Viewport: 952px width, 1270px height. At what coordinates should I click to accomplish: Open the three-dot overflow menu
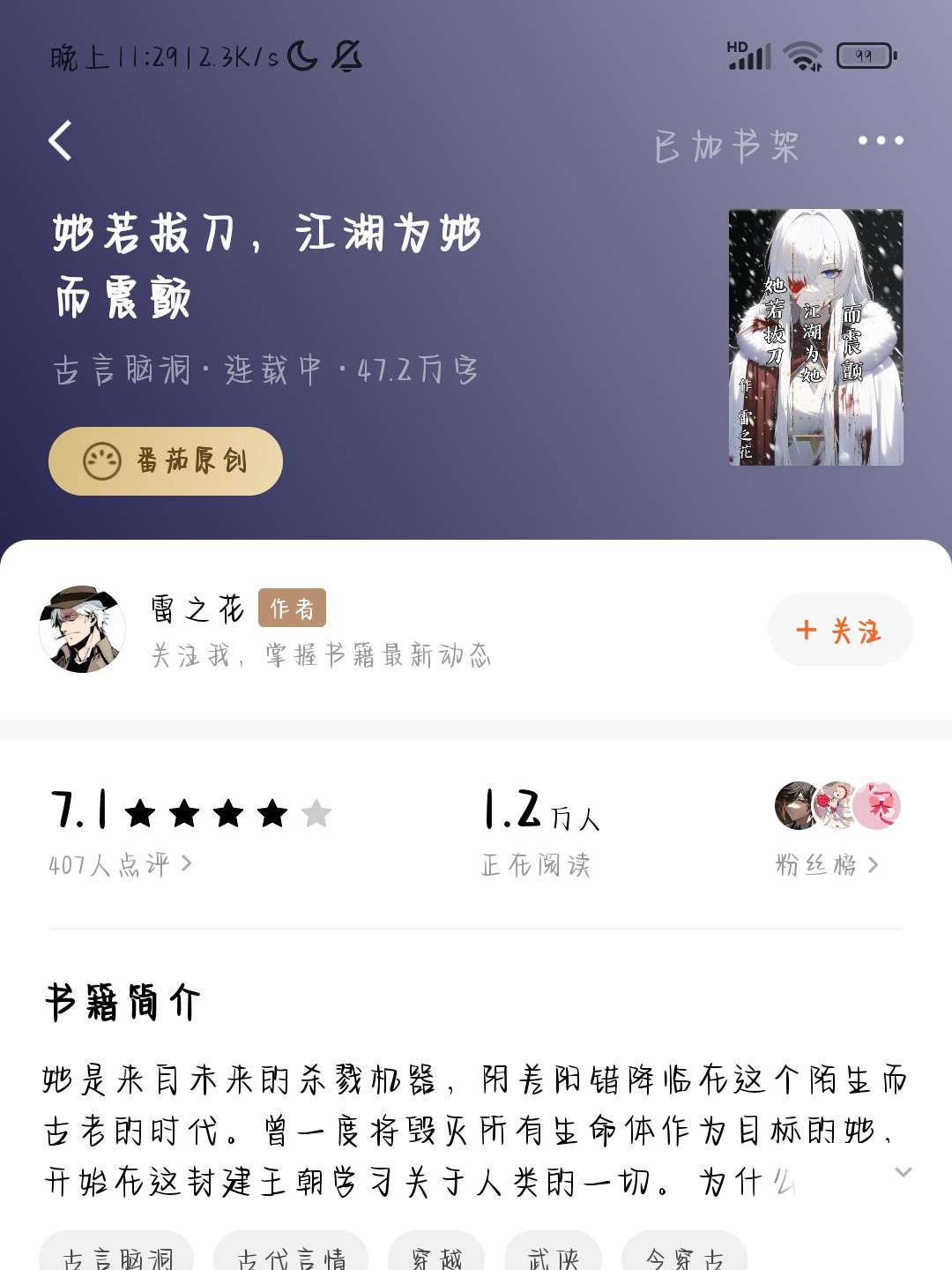(x=880, y=141)
